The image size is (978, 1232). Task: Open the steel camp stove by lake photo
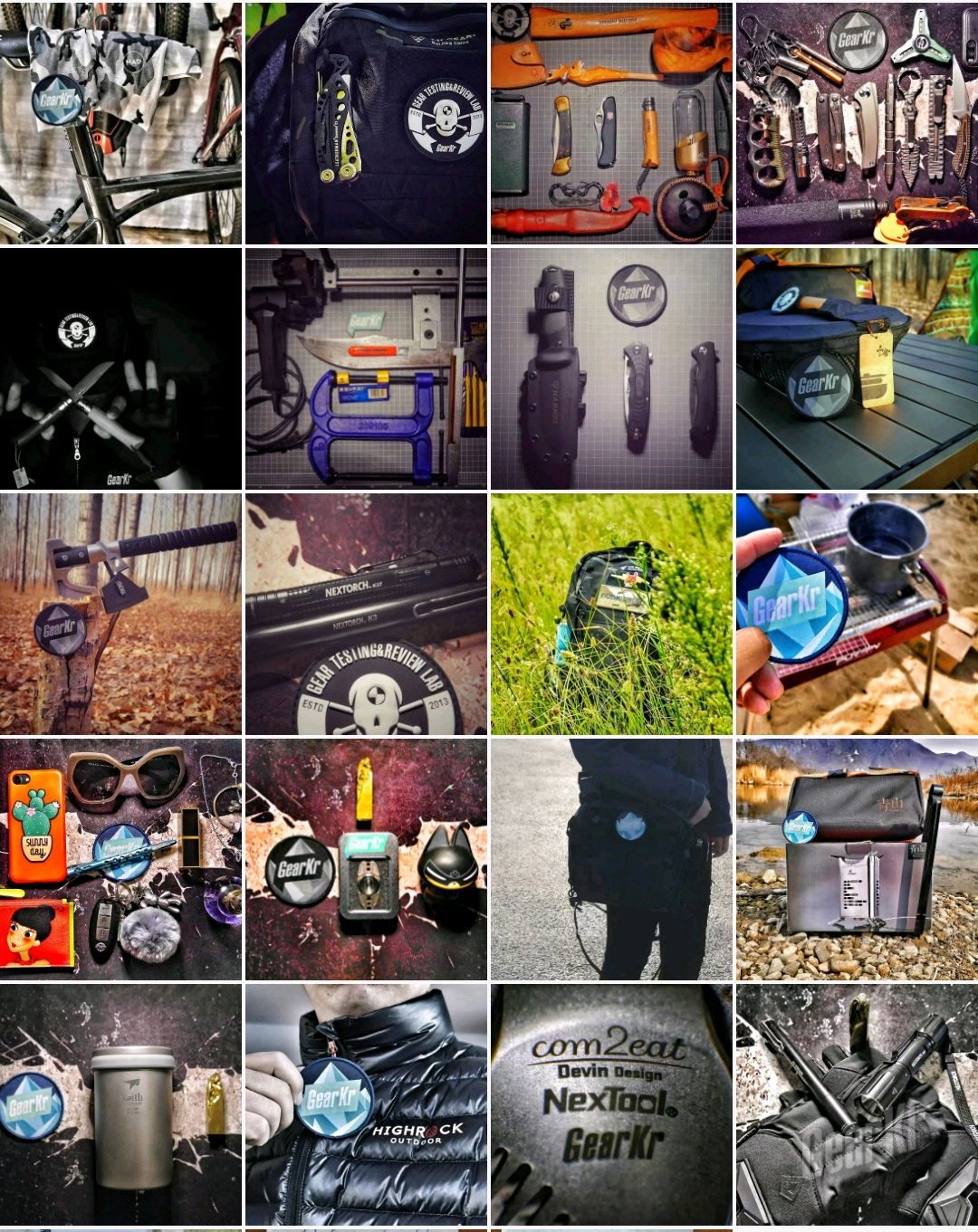coord(857,860)
